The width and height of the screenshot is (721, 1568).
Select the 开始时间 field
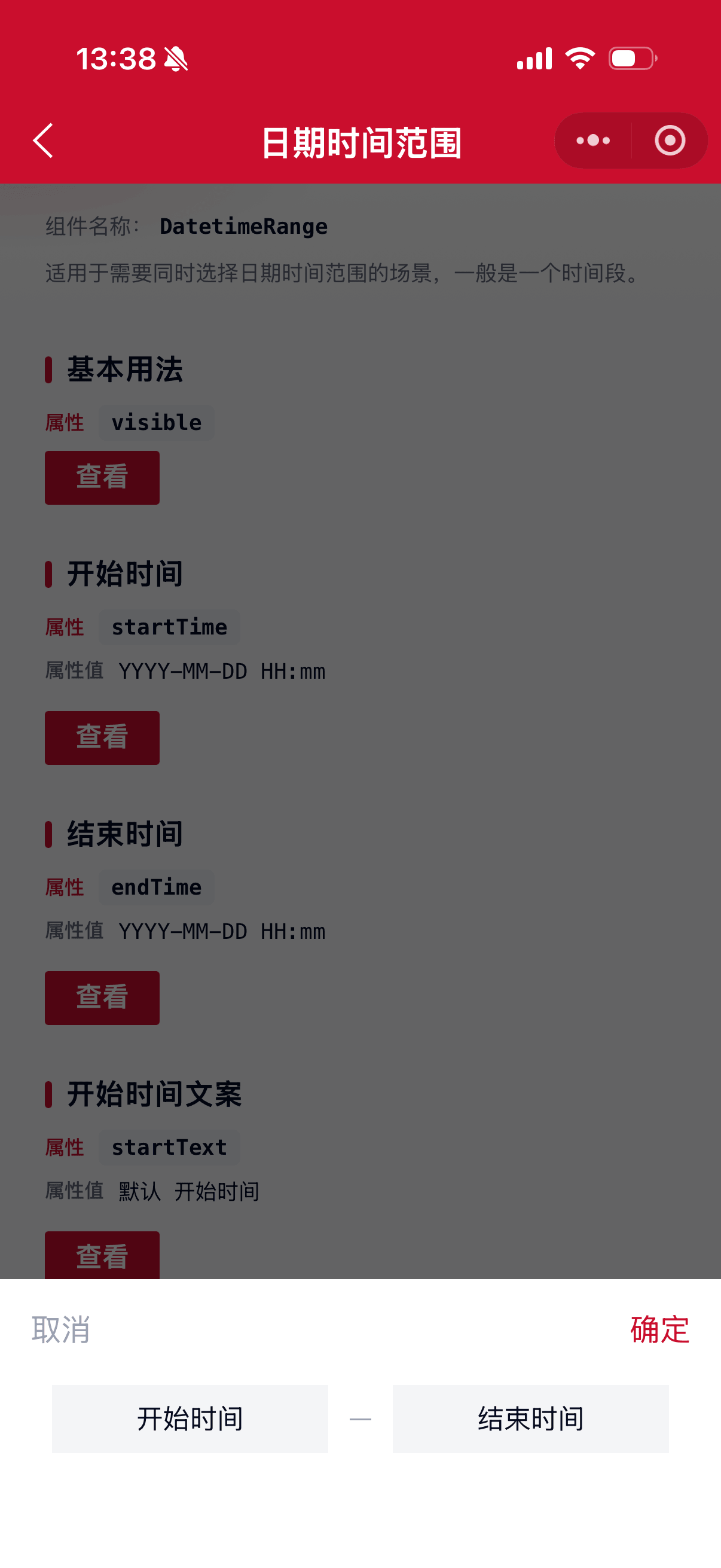(190, 1419)
